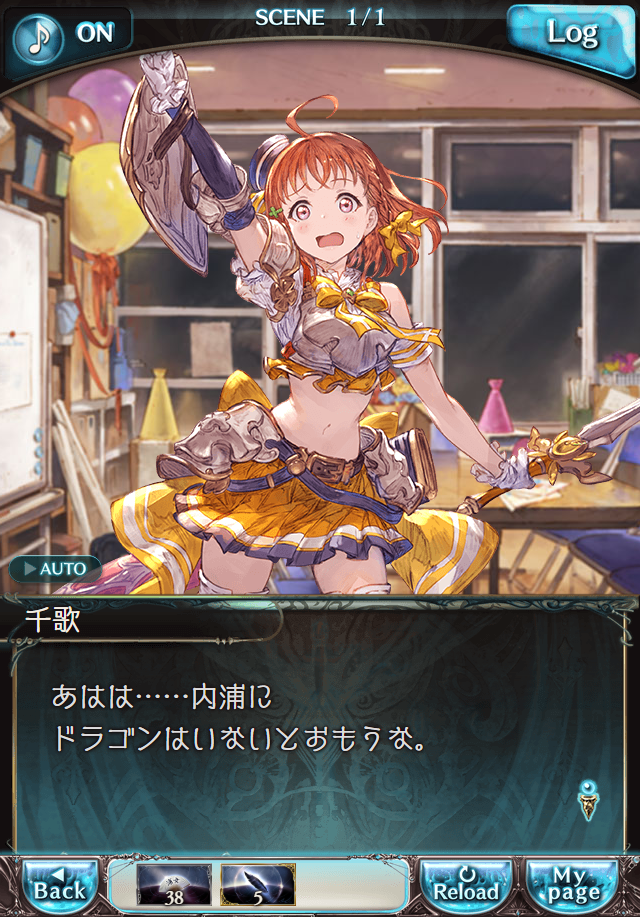Toggle the sound ON music button
Image resolution: width=640 pixels, height=917 pixels.
(x=68, y=32)
